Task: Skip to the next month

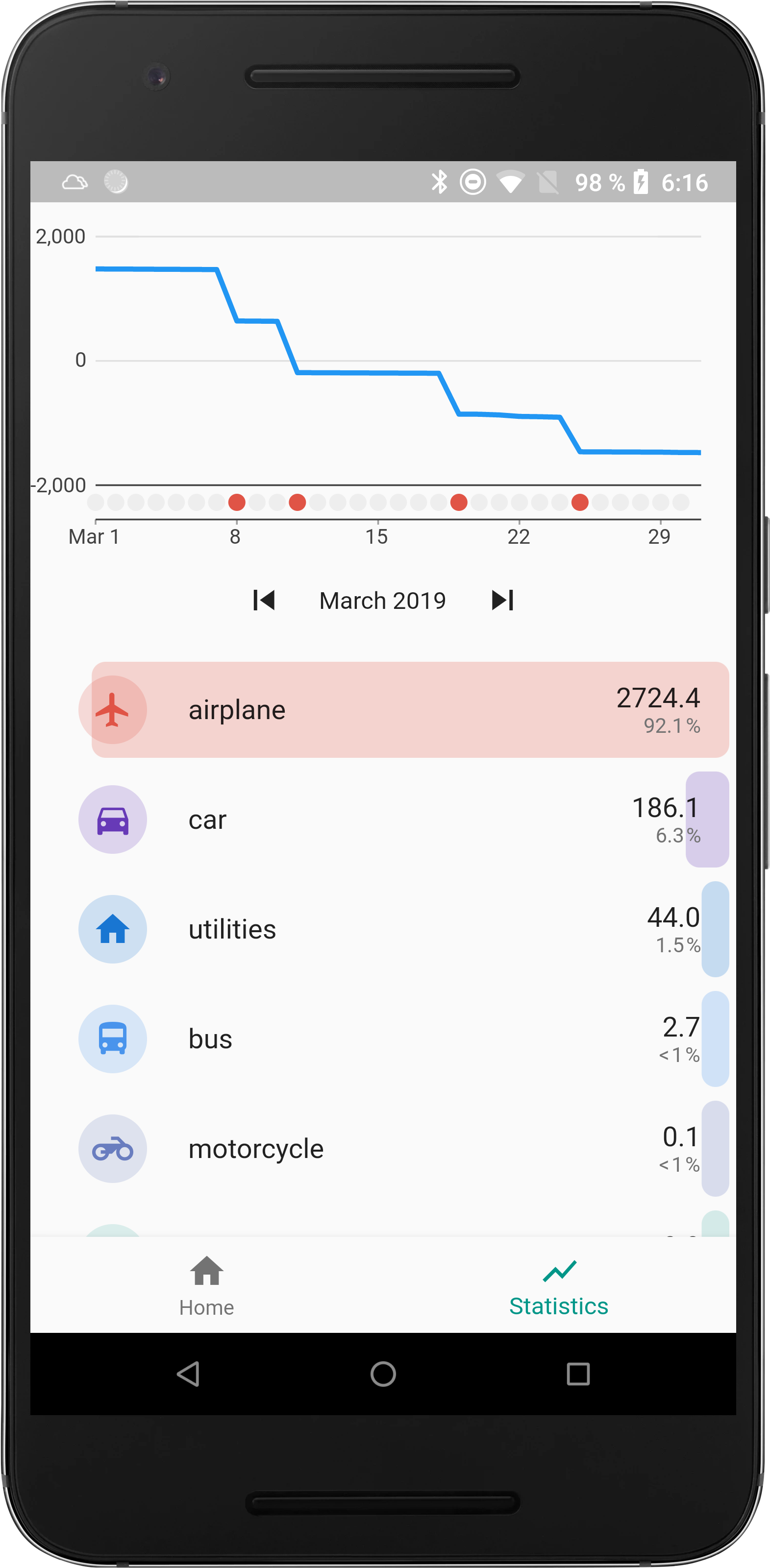Action: [502, 600]
